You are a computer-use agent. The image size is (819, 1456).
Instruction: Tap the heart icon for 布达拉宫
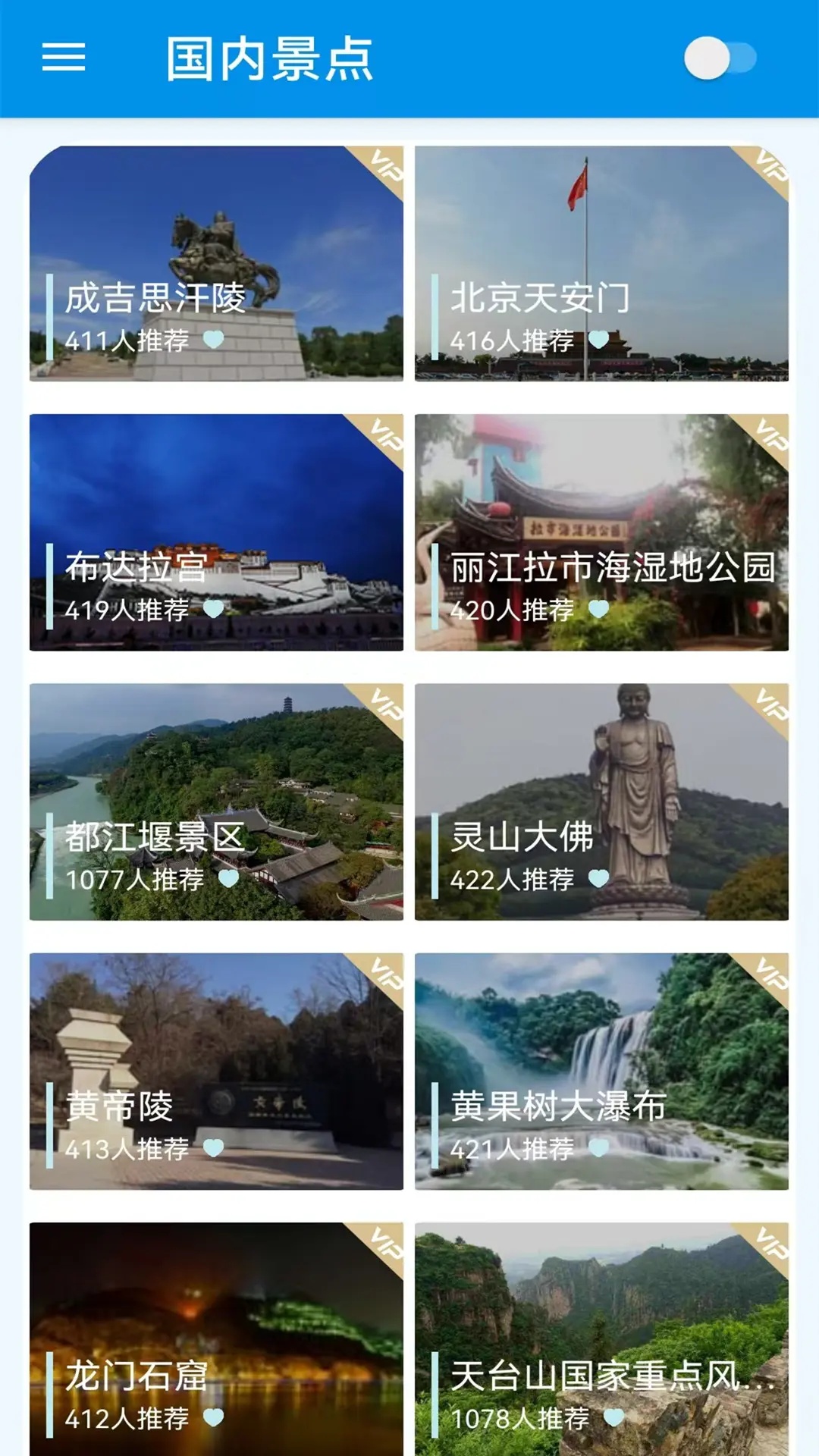(215, 610)
